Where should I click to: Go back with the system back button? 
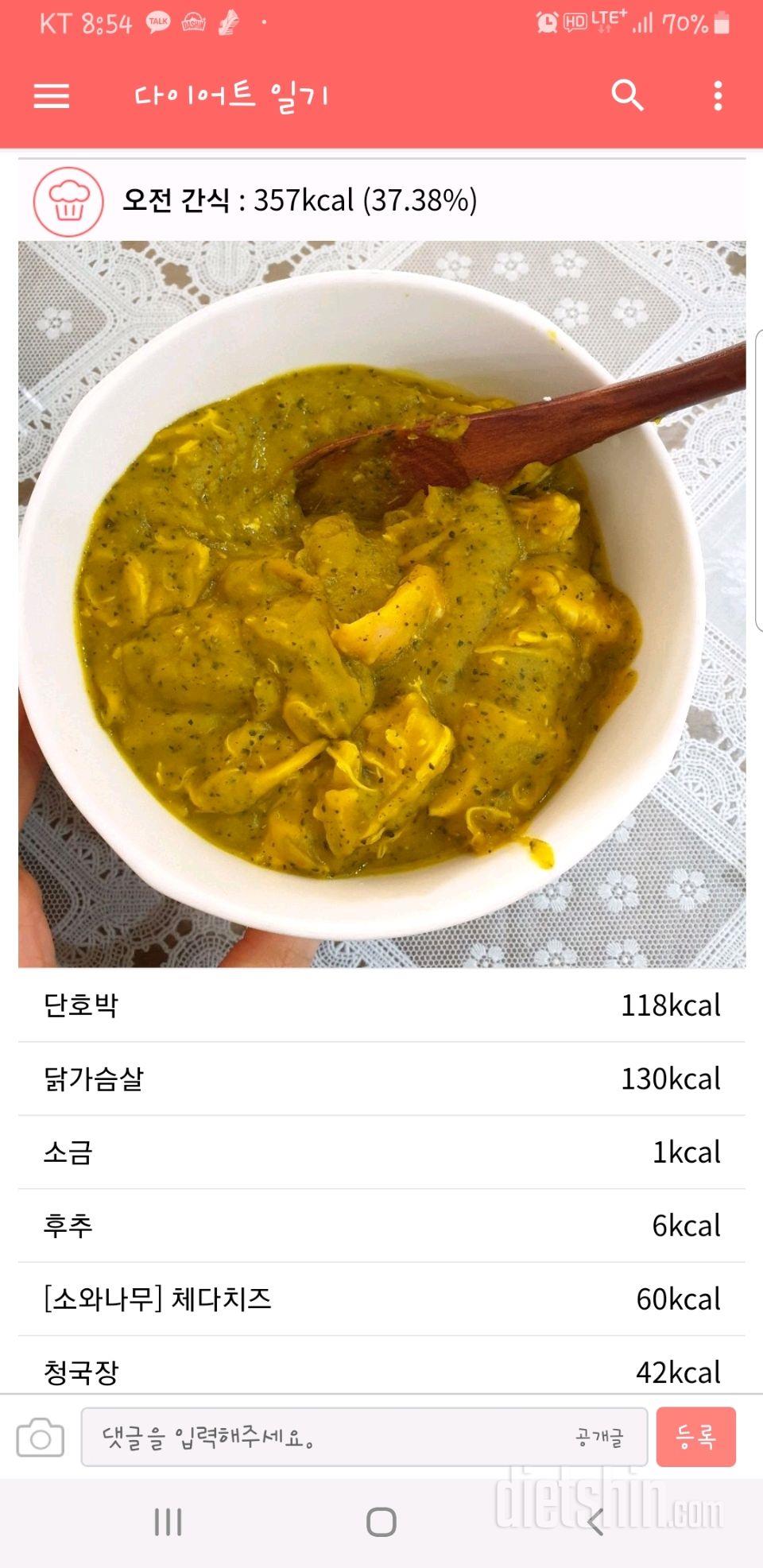pyautogui.click(x=595, y=1523)
